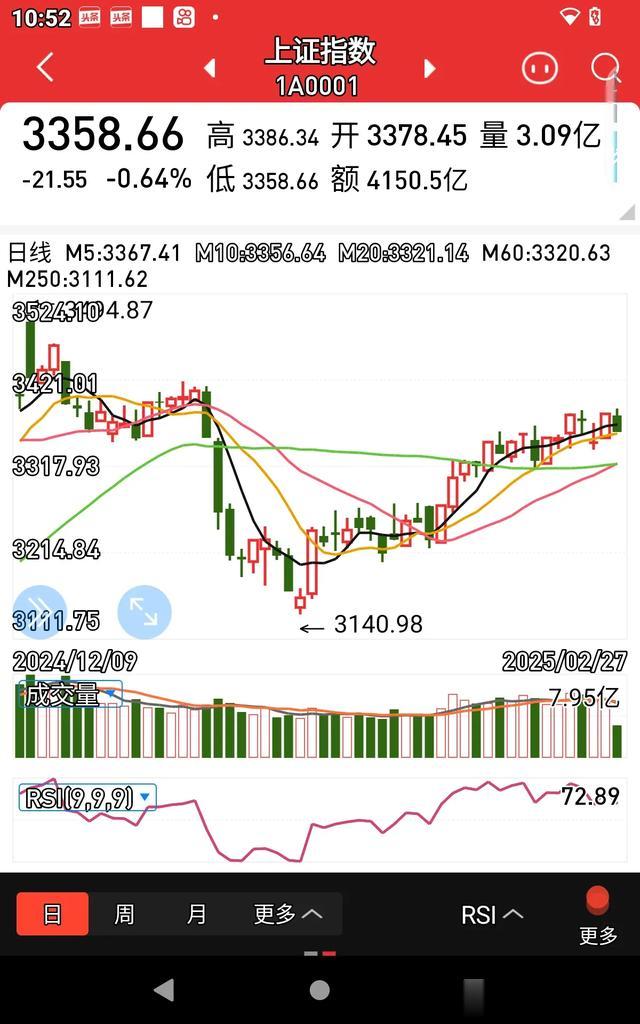Expand the 更多 period options
Viewport: 640px width, 1024px height.
coord(288,914)
